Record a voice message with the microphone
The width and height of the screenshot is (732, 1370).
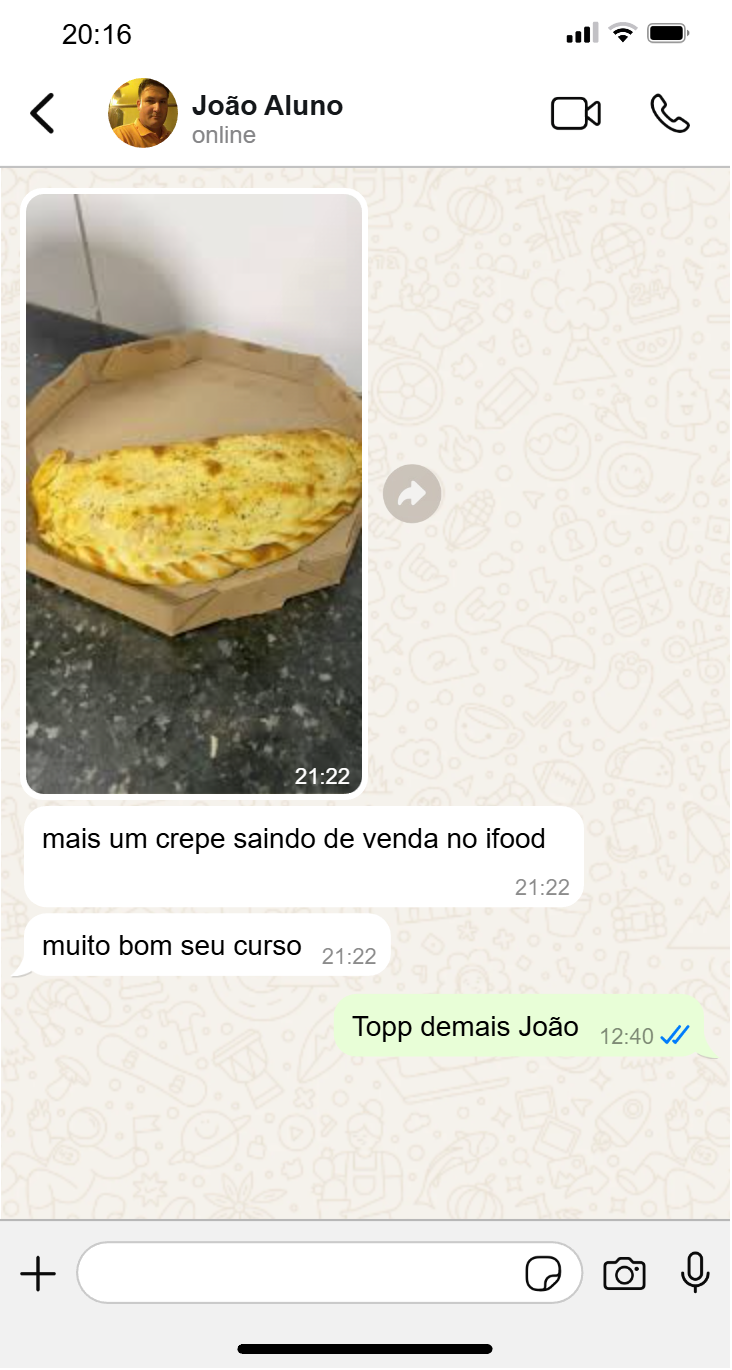695,1273
